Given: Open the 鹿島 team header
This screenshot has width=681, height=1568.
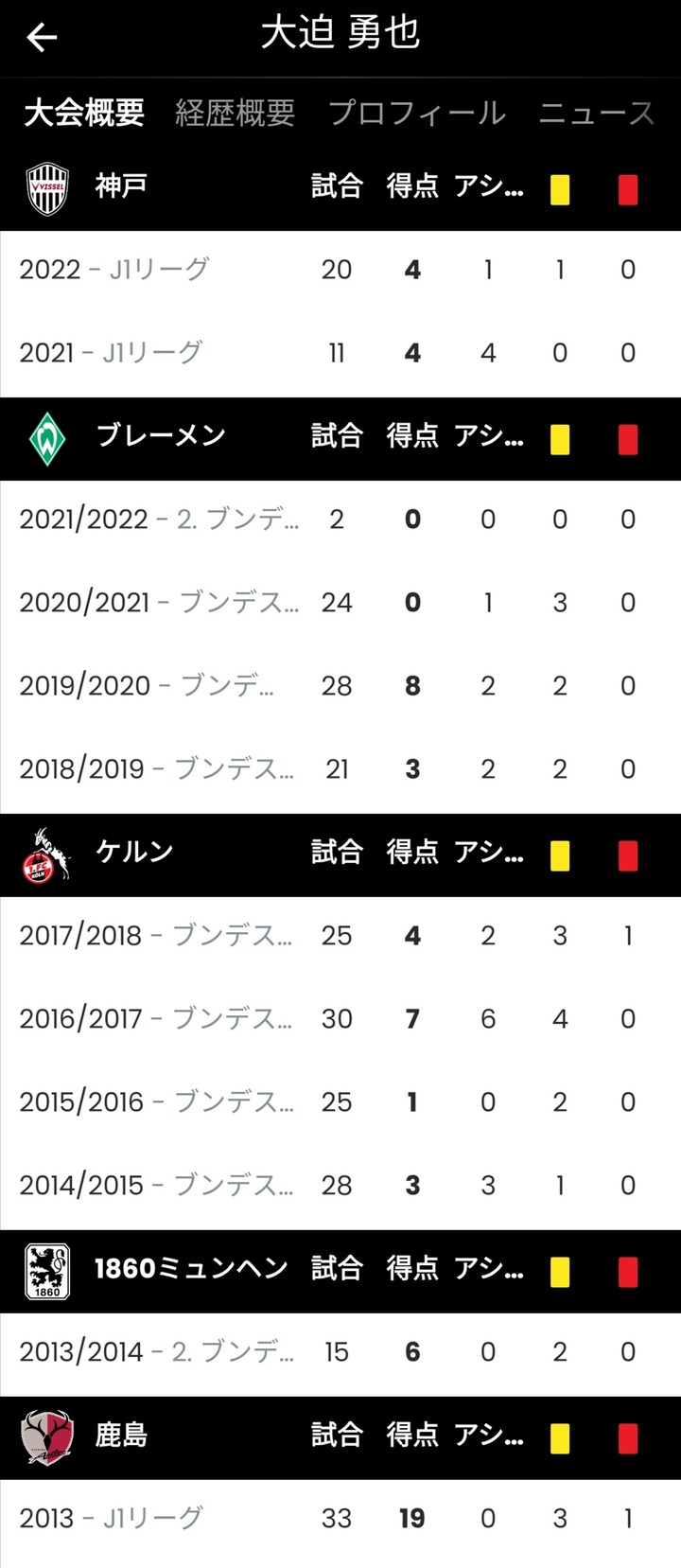Looking at the screenshot, I should click(121, 1436).
